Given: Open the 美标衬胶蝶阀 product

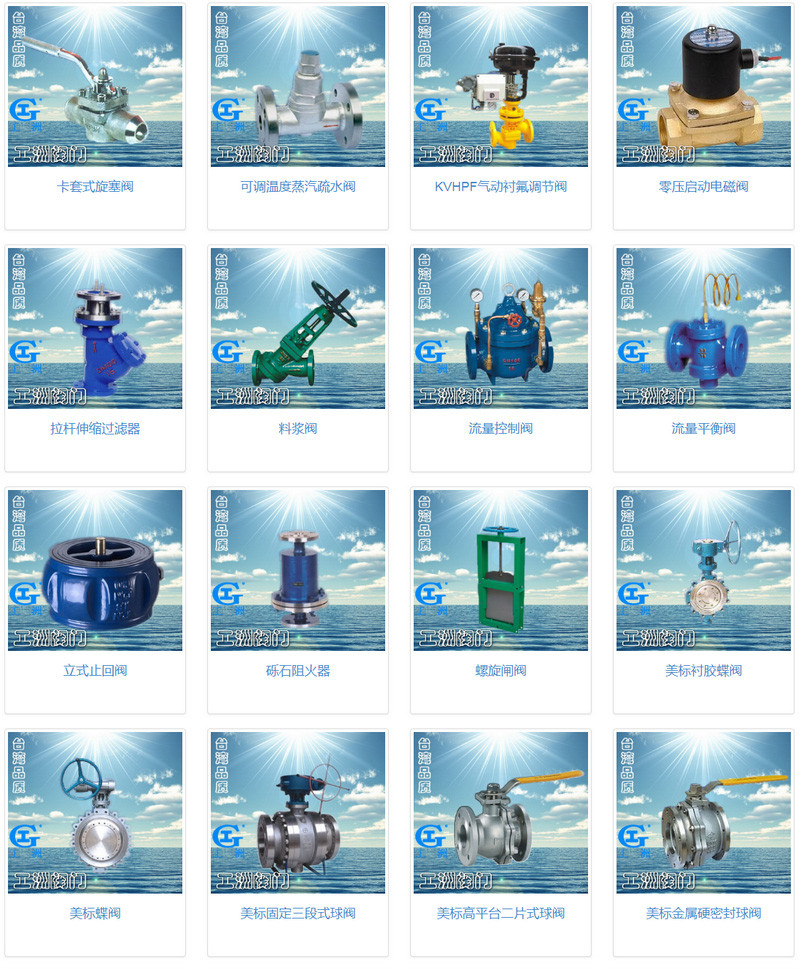Looking at the screenshot, I should (x=703, y=571).
